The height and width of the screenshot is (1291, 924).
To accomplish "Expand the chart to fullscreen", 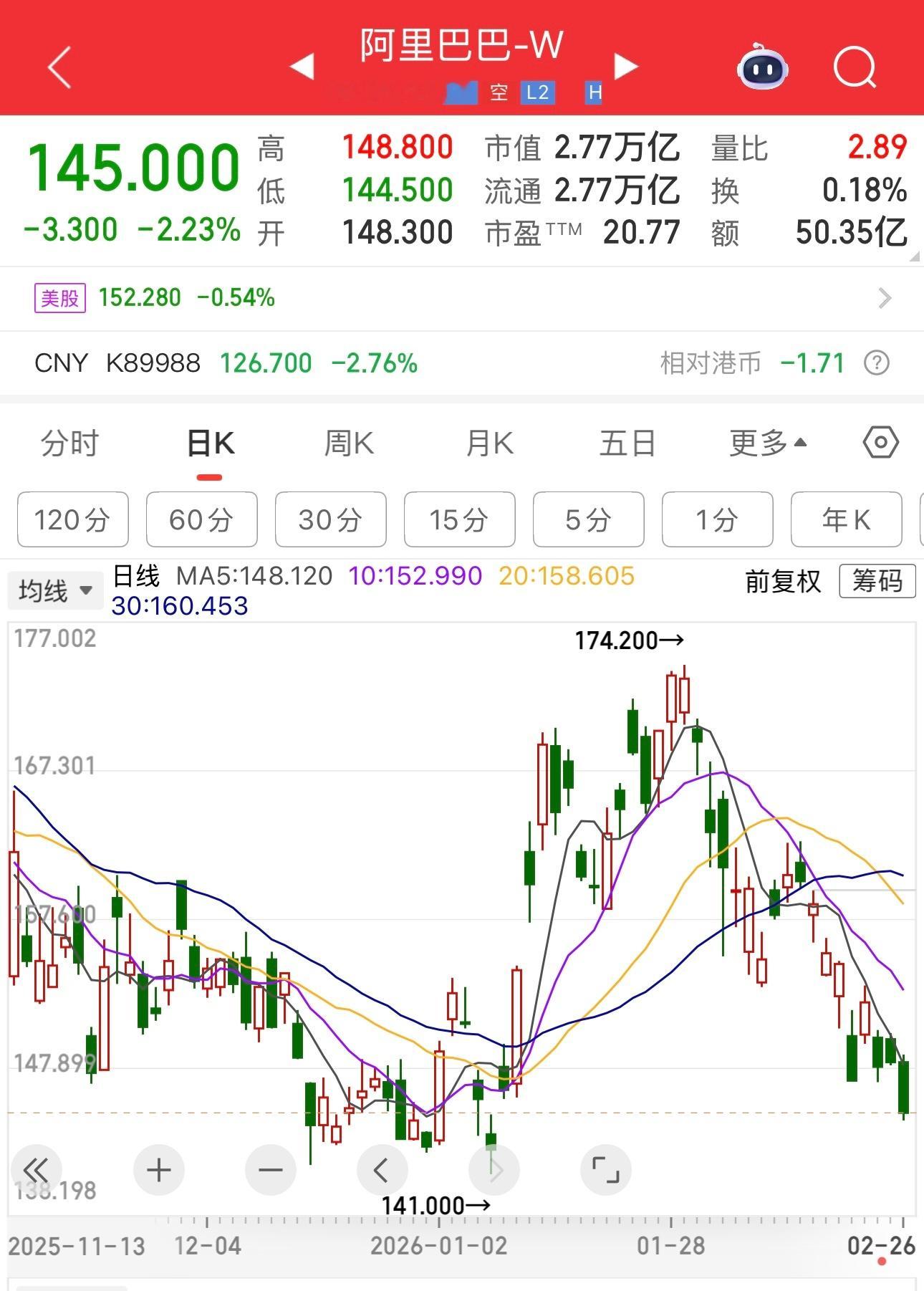I will pyautogui.click(x=606, y=1170).
